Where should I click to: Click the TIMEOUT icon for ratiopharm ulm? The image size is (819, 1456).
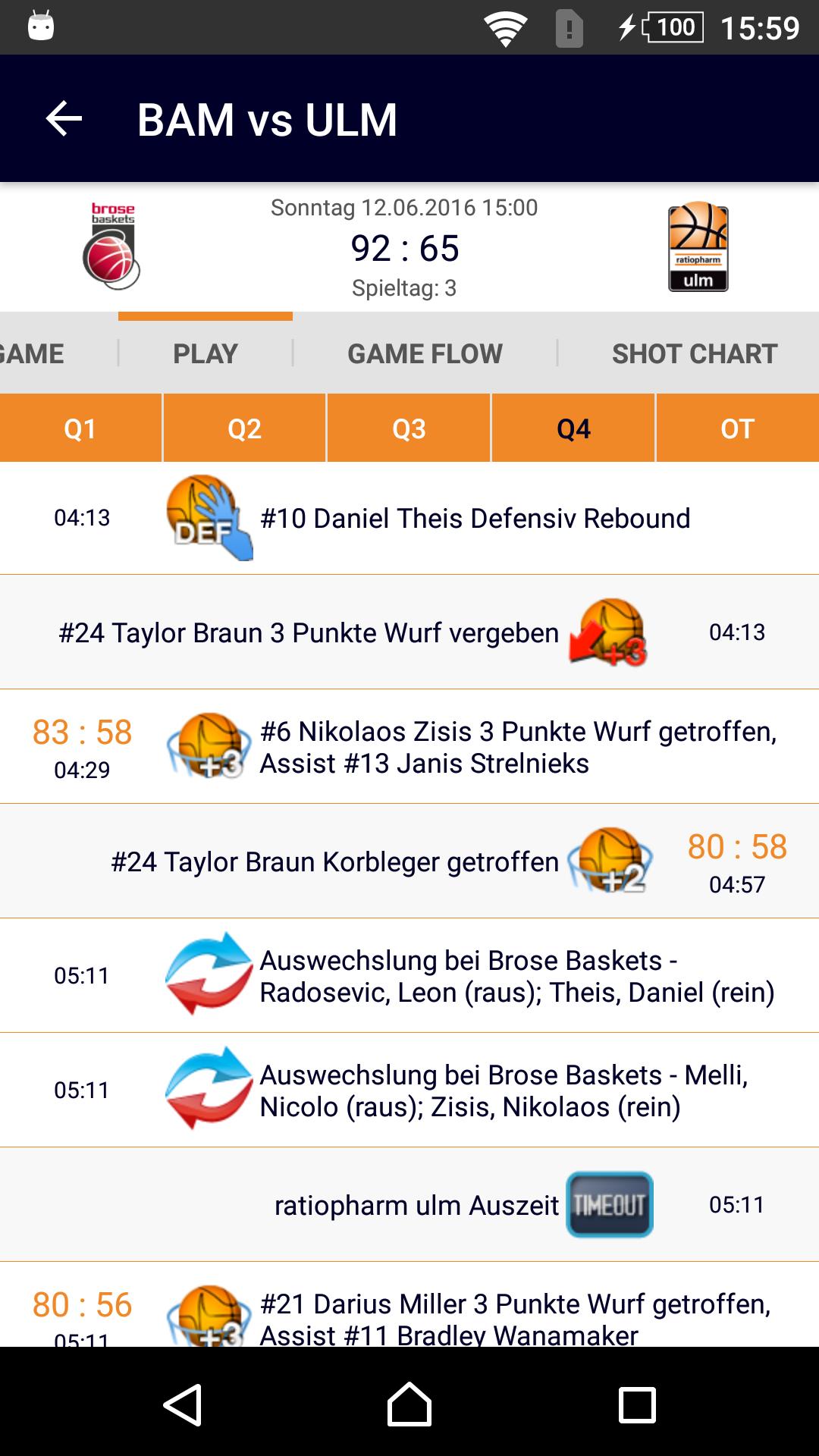pyautogui.click(x=609, y=1205)
